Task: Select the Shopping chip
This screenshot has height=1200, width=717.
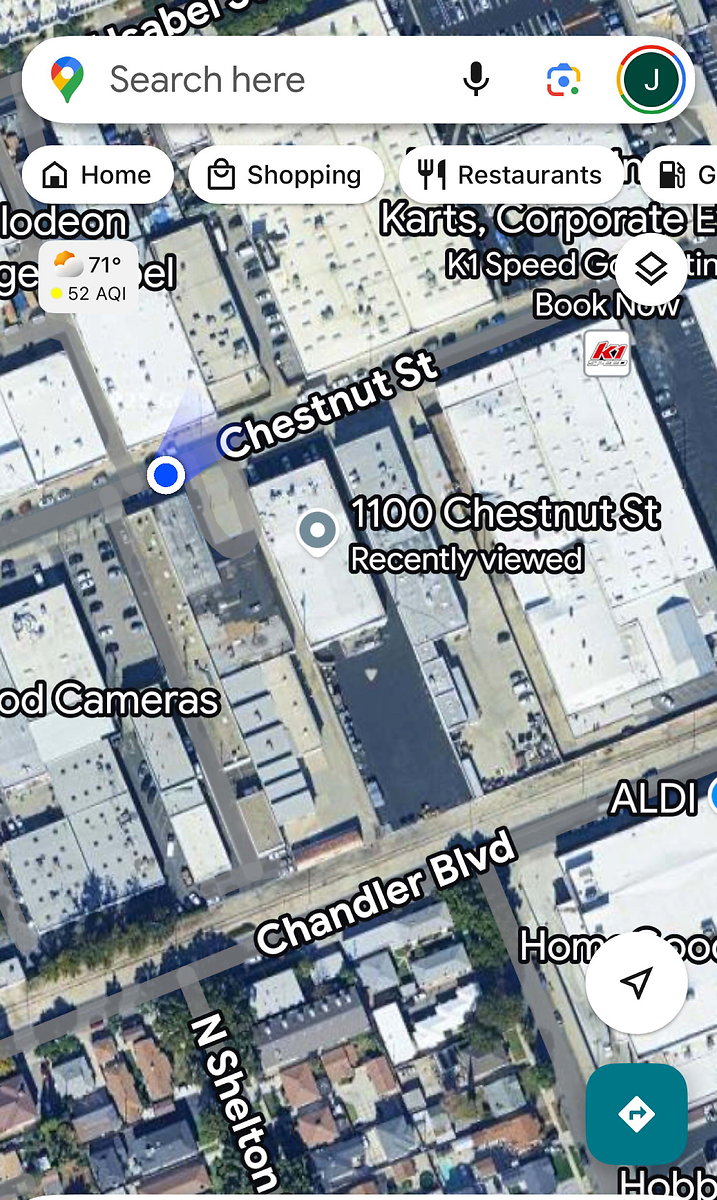Action: point(286,175)
